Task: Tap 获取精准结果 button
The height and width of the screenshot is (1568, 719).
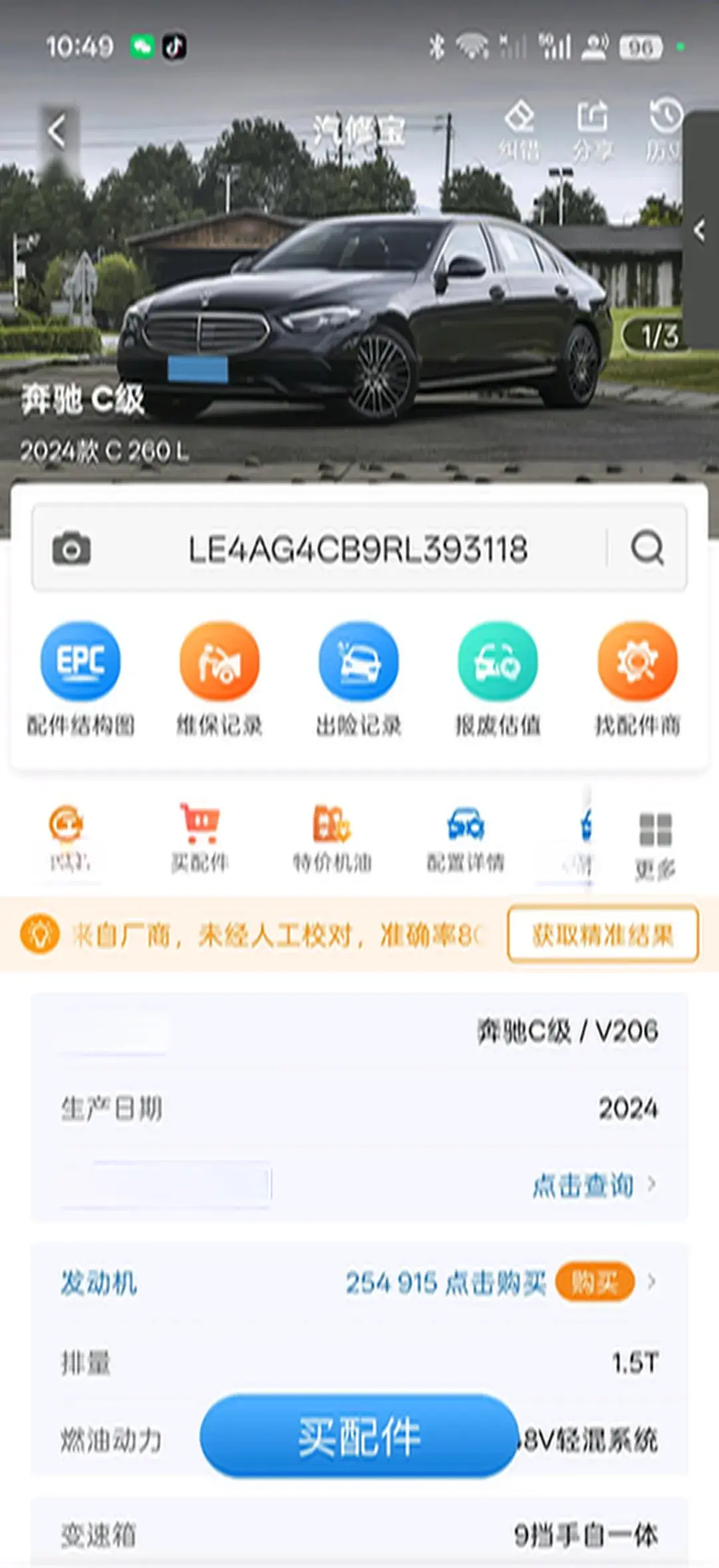Action: point(602,934)
